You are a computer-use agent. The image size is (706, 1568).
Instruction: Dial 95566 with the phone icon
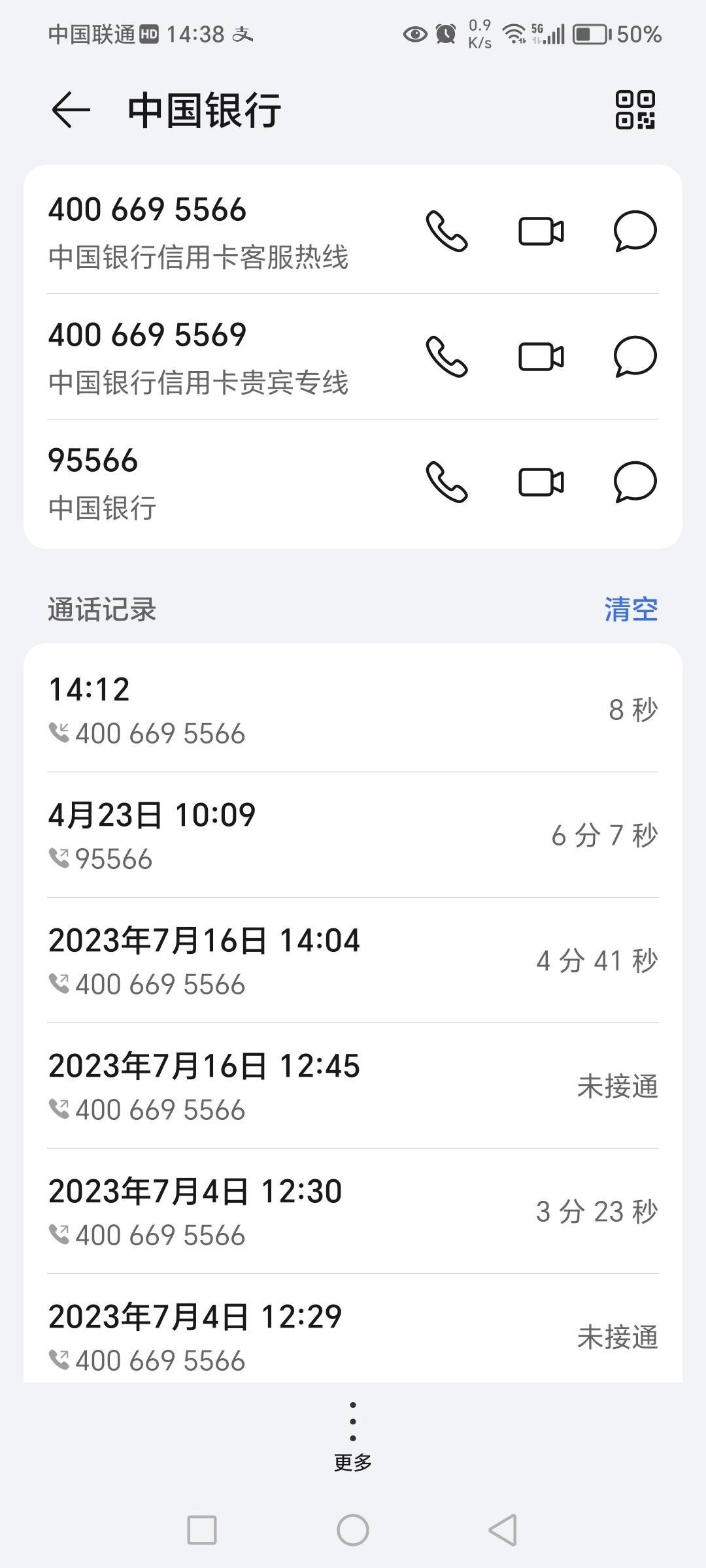[x=447, y=482]
